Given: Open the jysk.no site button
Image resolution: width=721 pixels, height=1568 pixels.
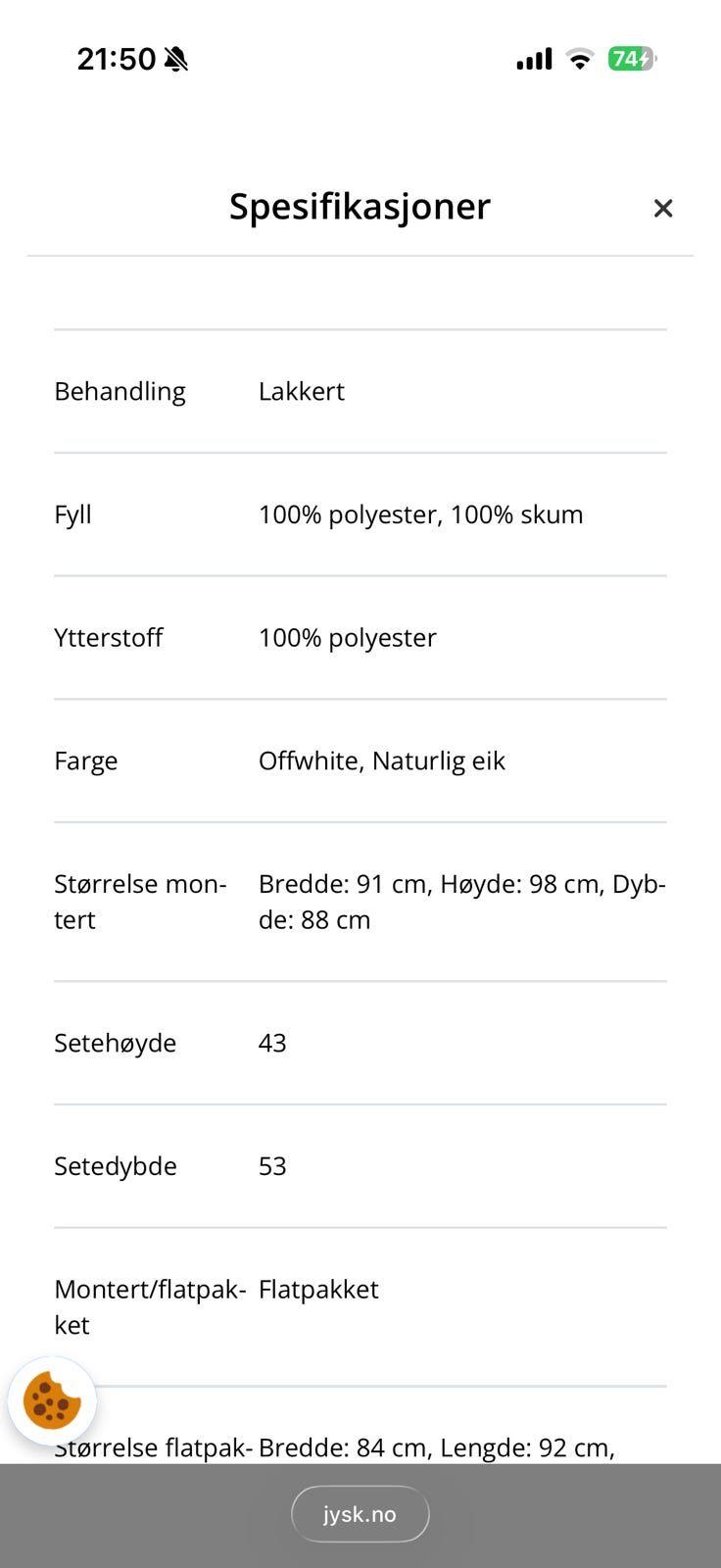Looking at the screenshot, I should pos(360,1513).
